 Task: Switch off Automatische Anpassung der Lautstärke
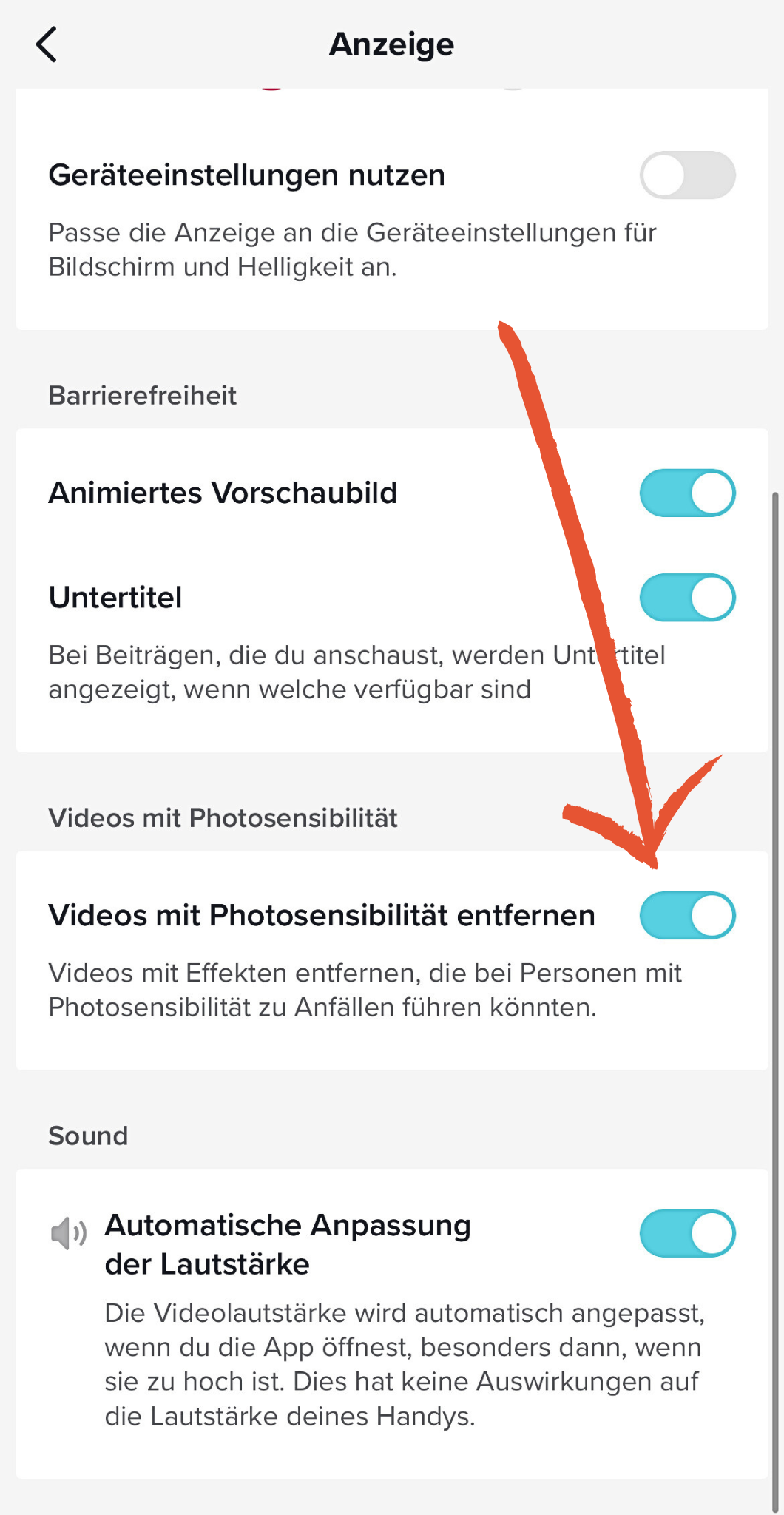(687, 1233)
